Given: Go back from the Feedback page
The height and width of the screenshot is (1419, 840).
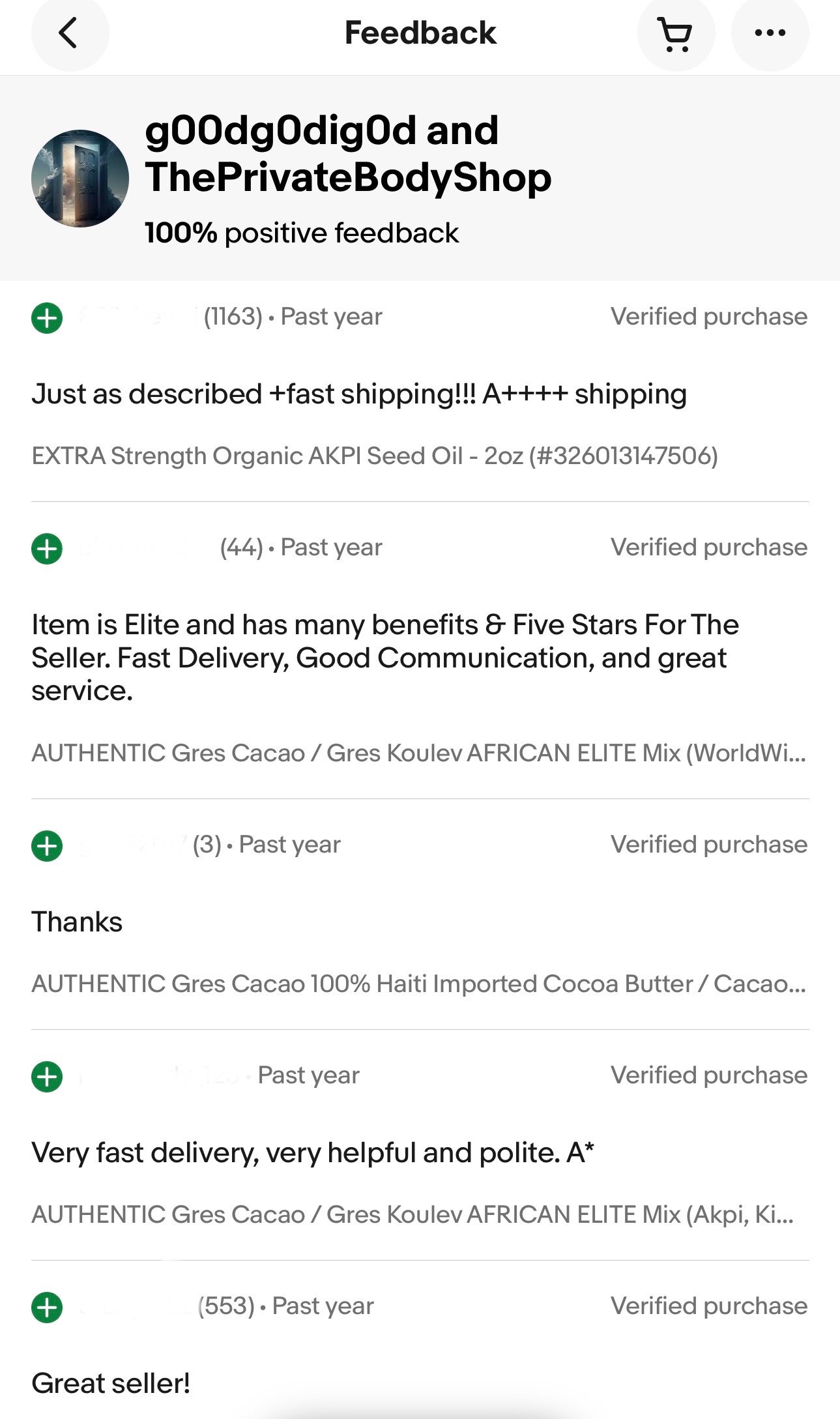Looking at the screenshot, I should (x=70, y=33).
